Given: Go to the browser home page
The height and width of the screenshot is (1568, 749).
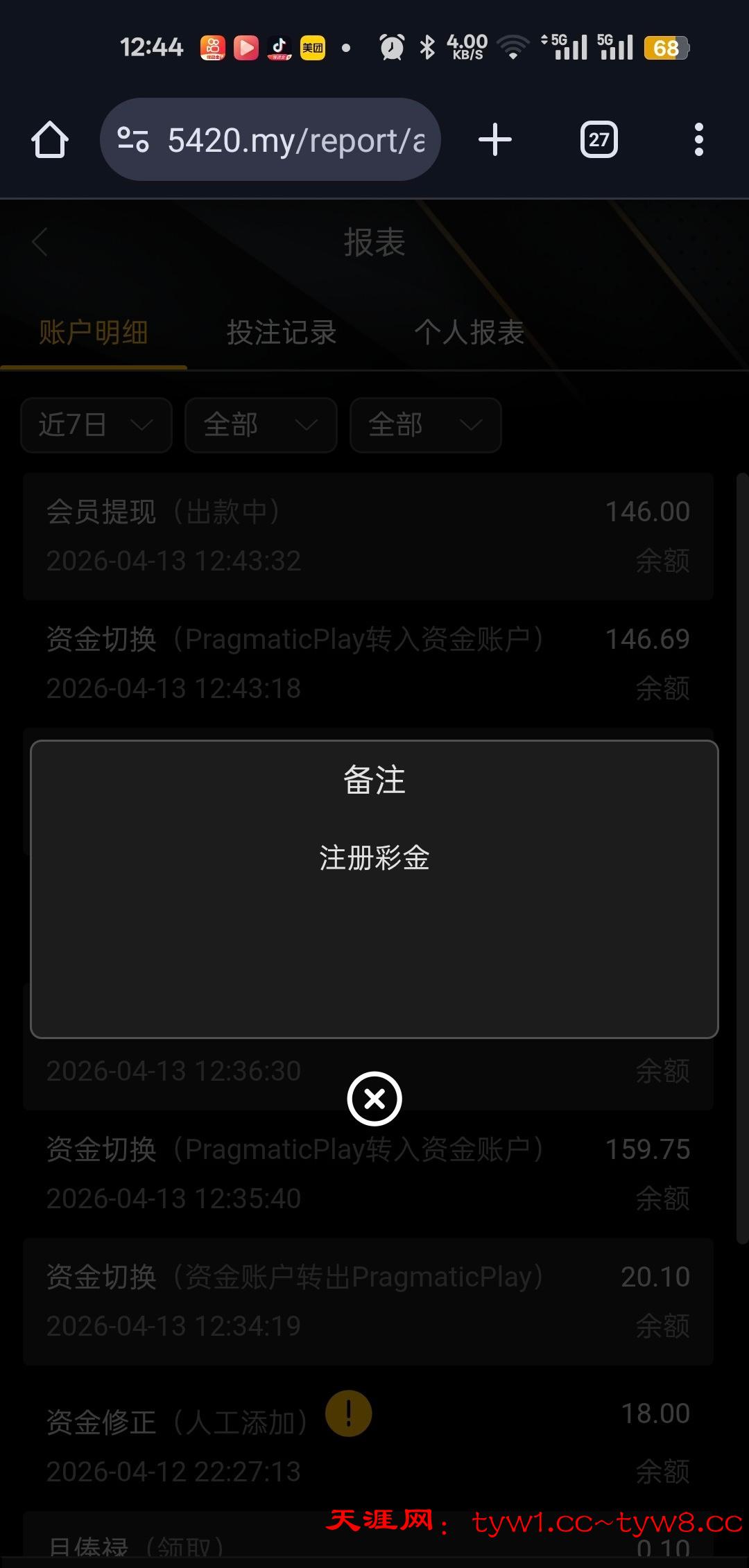Looking at the screenshot, I should click(x=50, y=140).
